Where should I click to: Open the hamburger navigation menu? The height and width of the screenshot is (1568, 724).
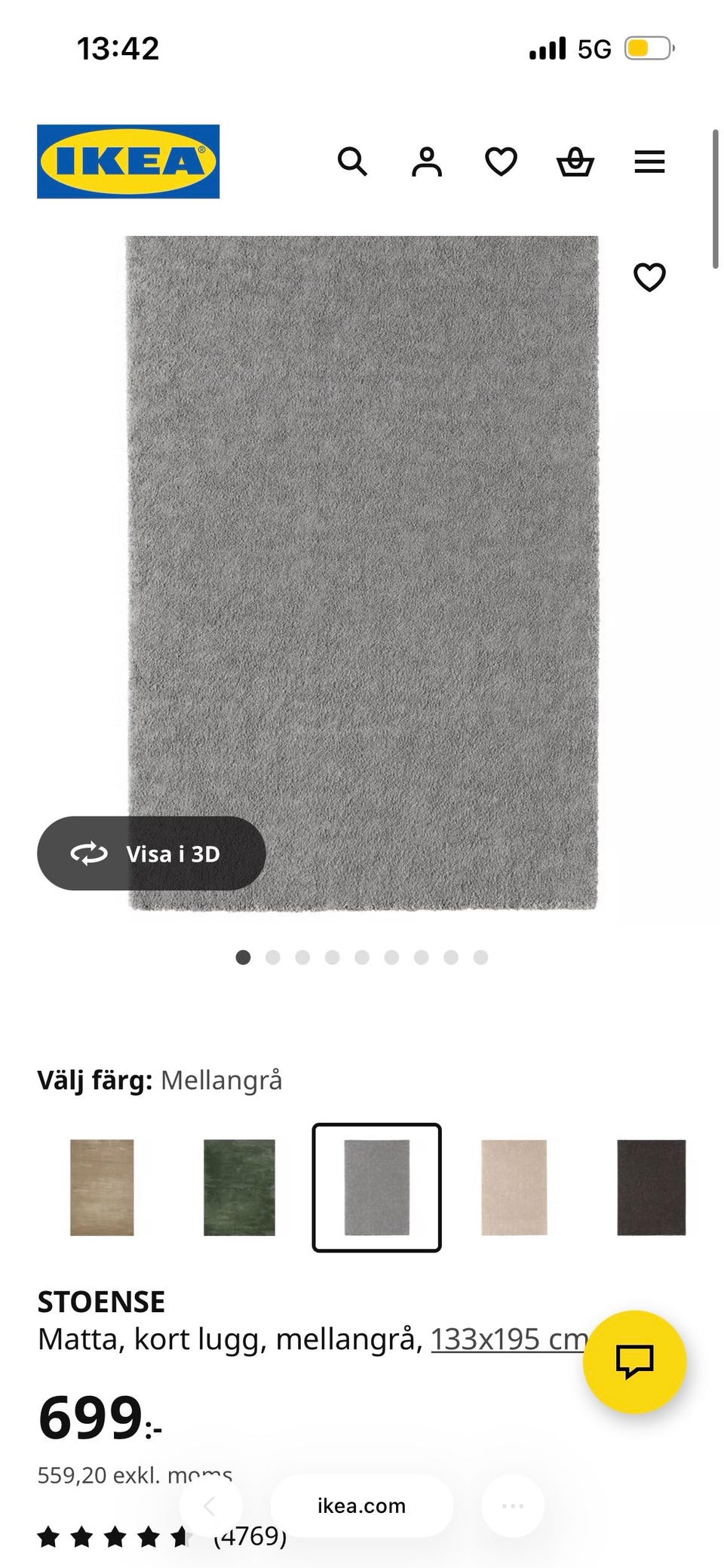pyautogui.click(x=649, y=162)
